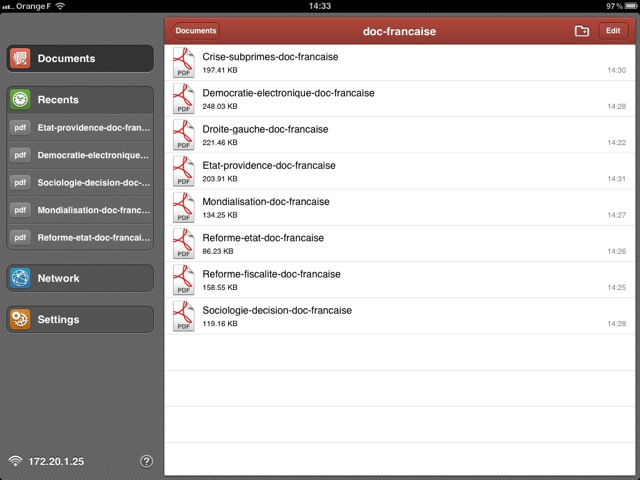This screenshot has width=640, height=480.
Task: Open Etat-providence-doc-francaise in file list
Action: point(269,171)
